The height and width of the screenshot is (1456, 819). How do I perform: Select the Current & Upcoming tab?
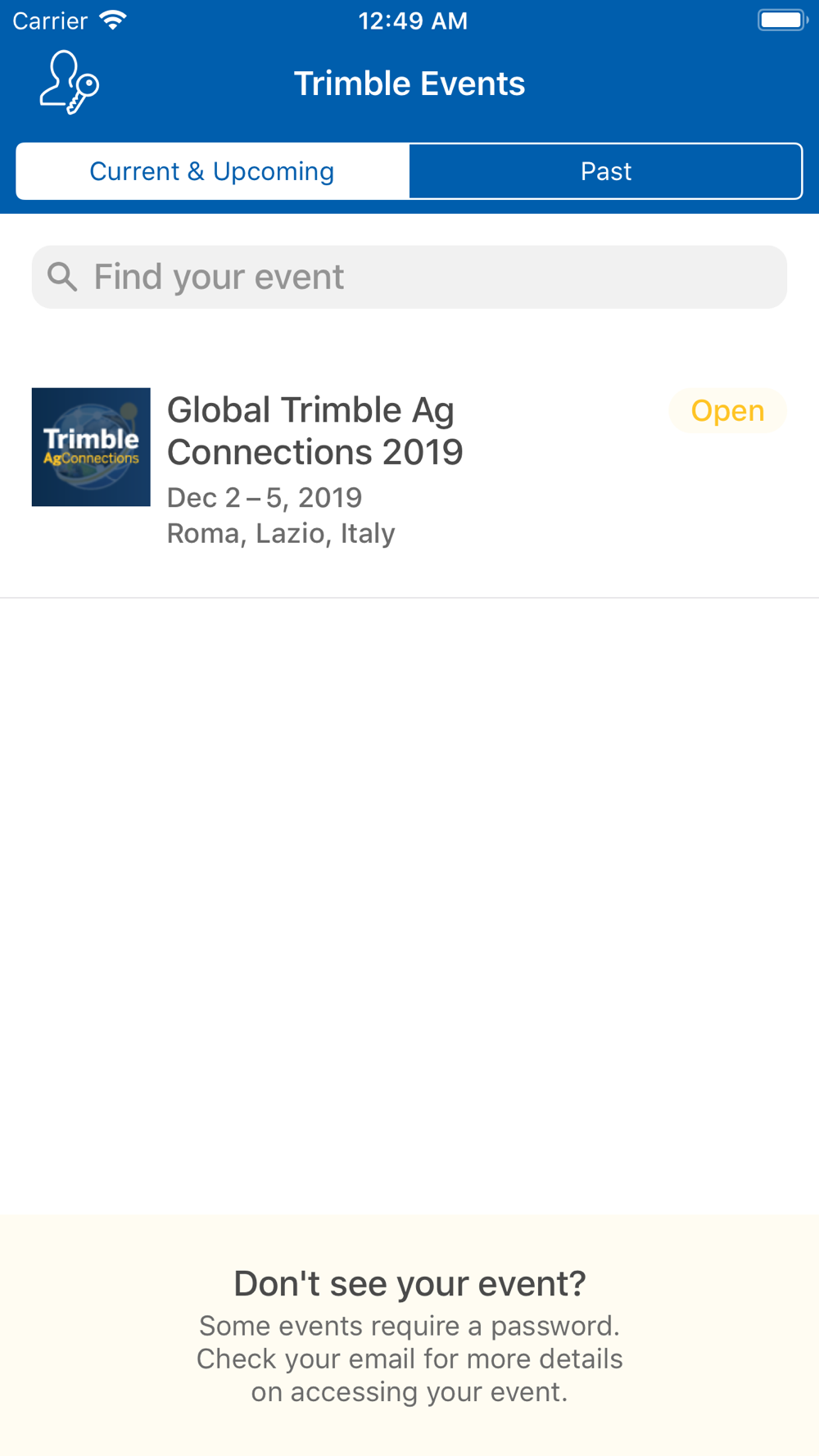click(212, 171)
